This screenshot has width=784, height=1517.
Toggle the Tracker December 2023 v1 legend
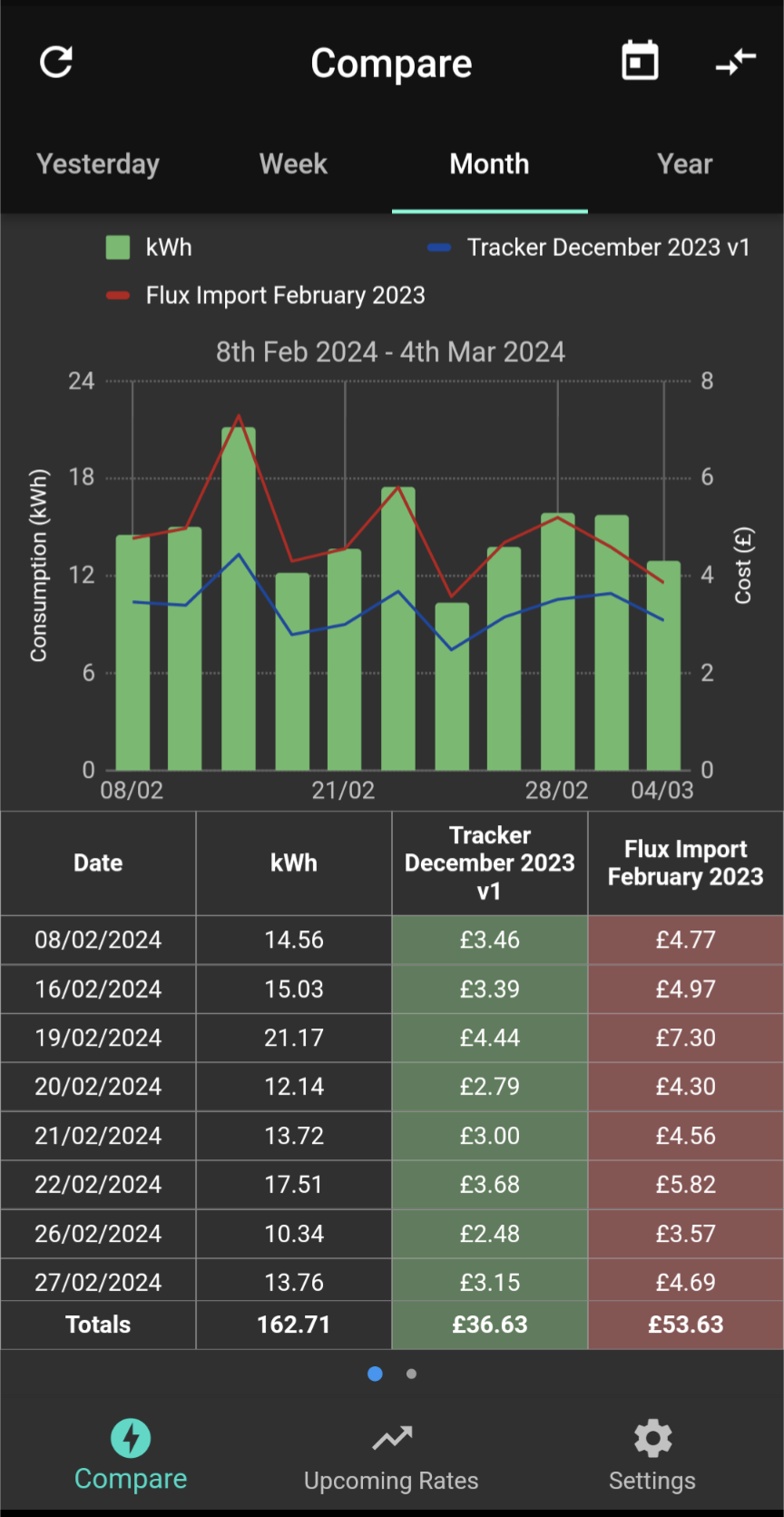pyautogui.click(x=589, y=247)
